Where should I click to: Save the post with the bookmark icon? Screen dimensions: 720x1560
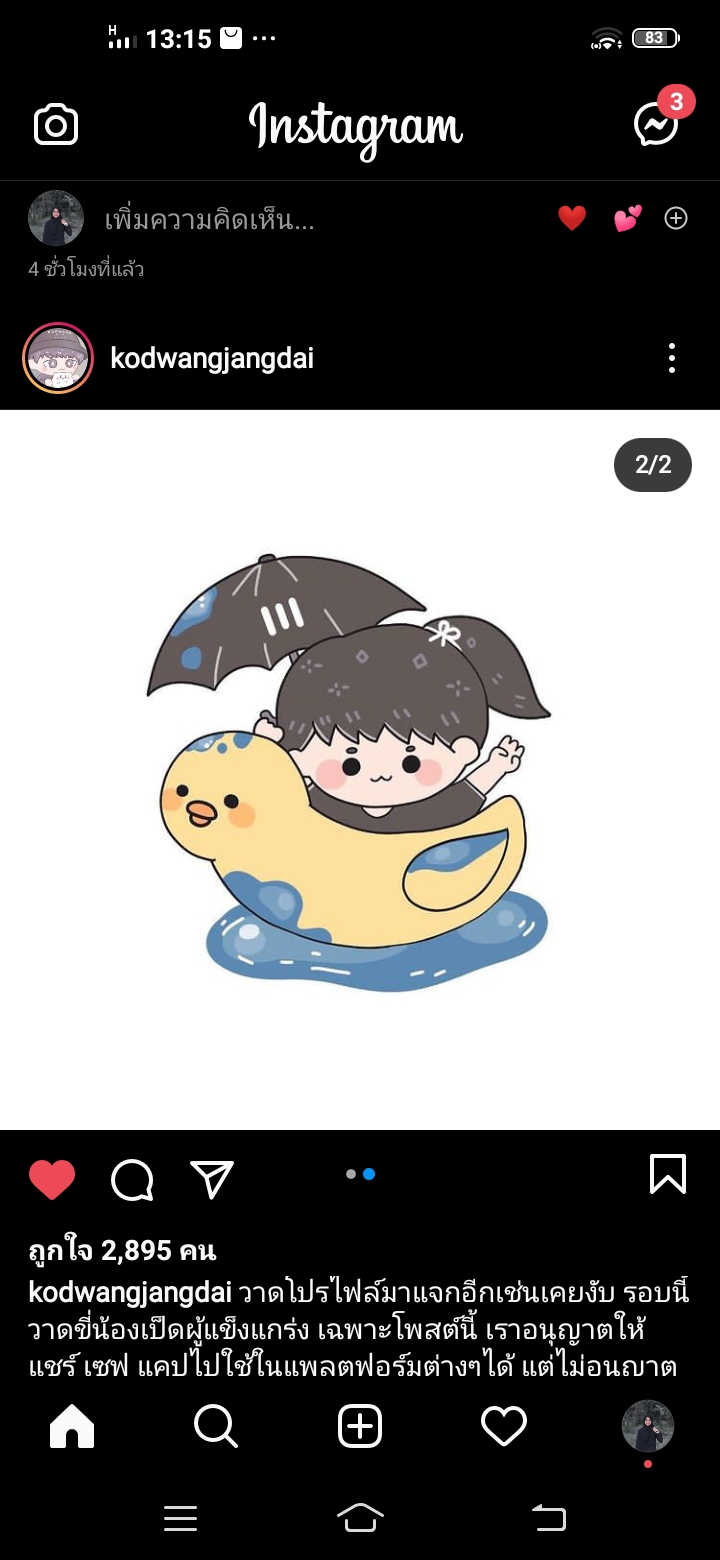click(667, 1174)
